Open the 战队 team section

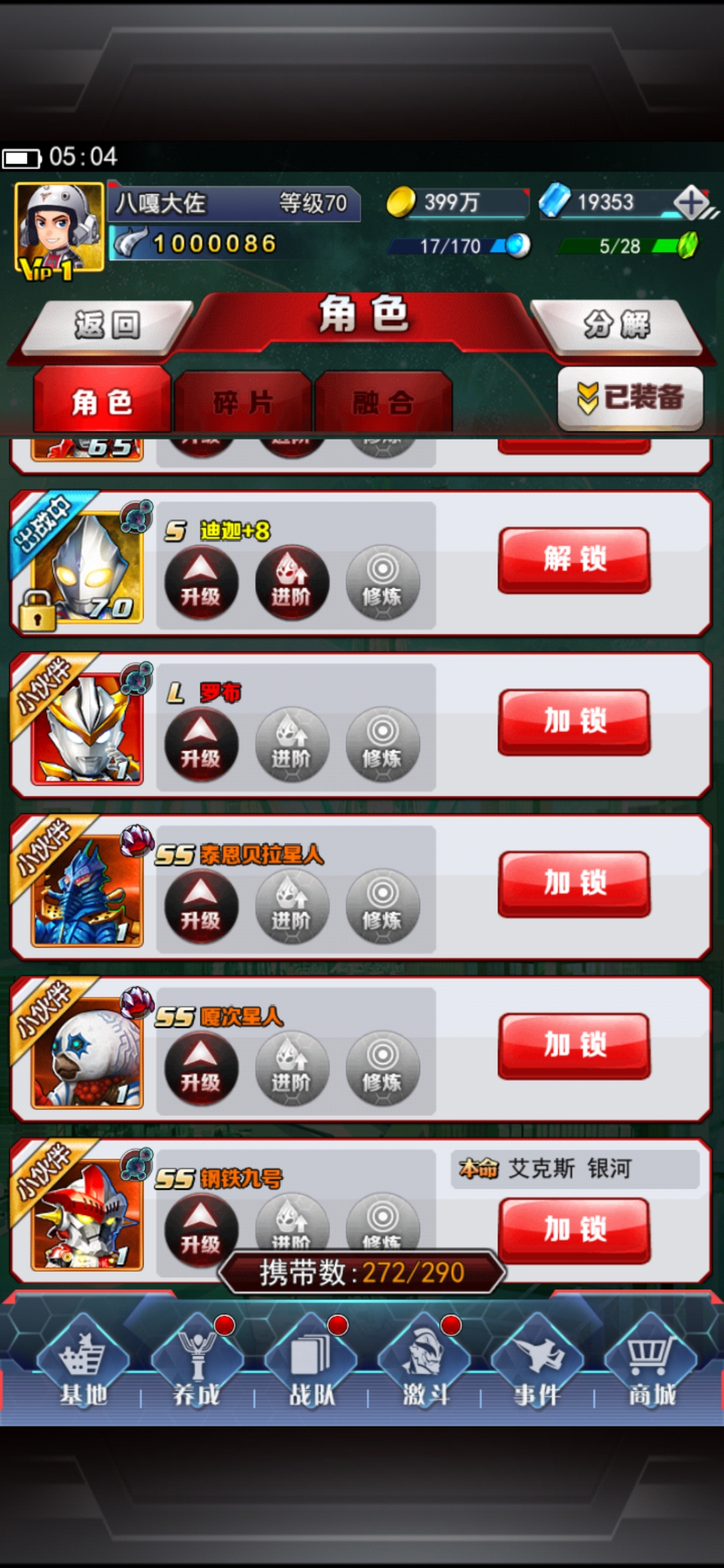(310, 1363)
